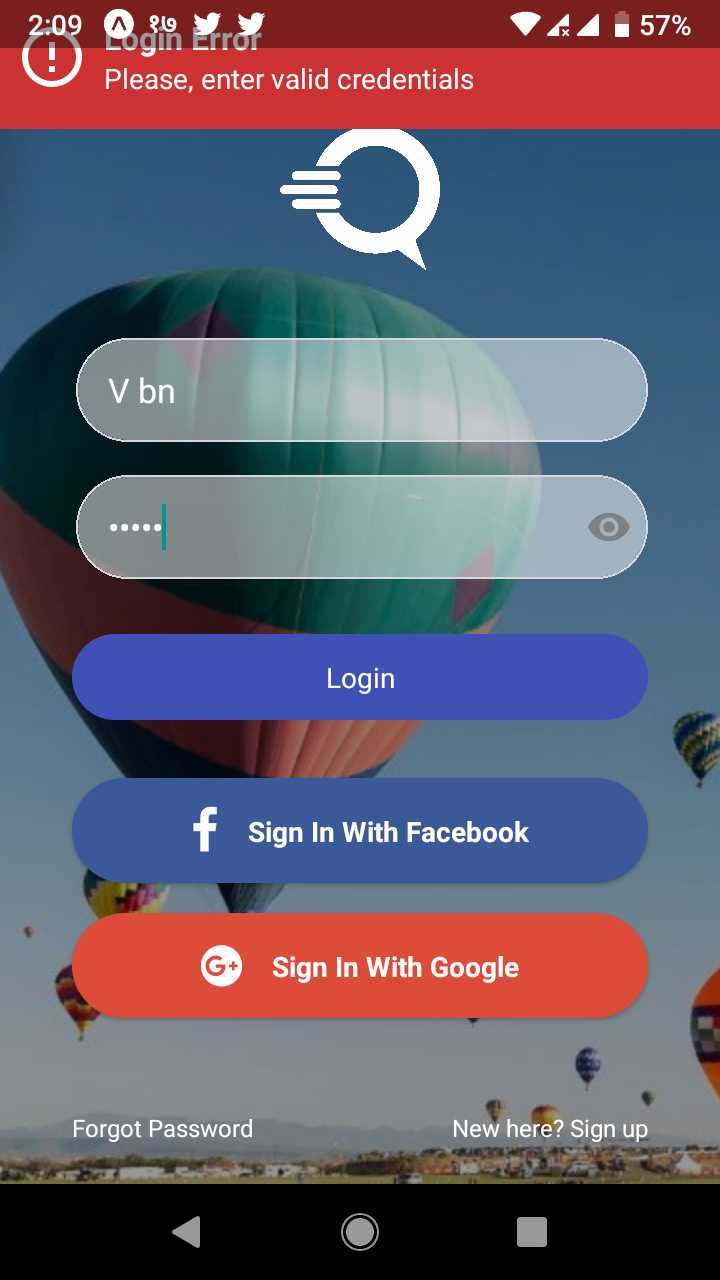Viewport: 720px width, 1280px height.
Task: Show password with the eye icon
Action: (x=609, y=527)
